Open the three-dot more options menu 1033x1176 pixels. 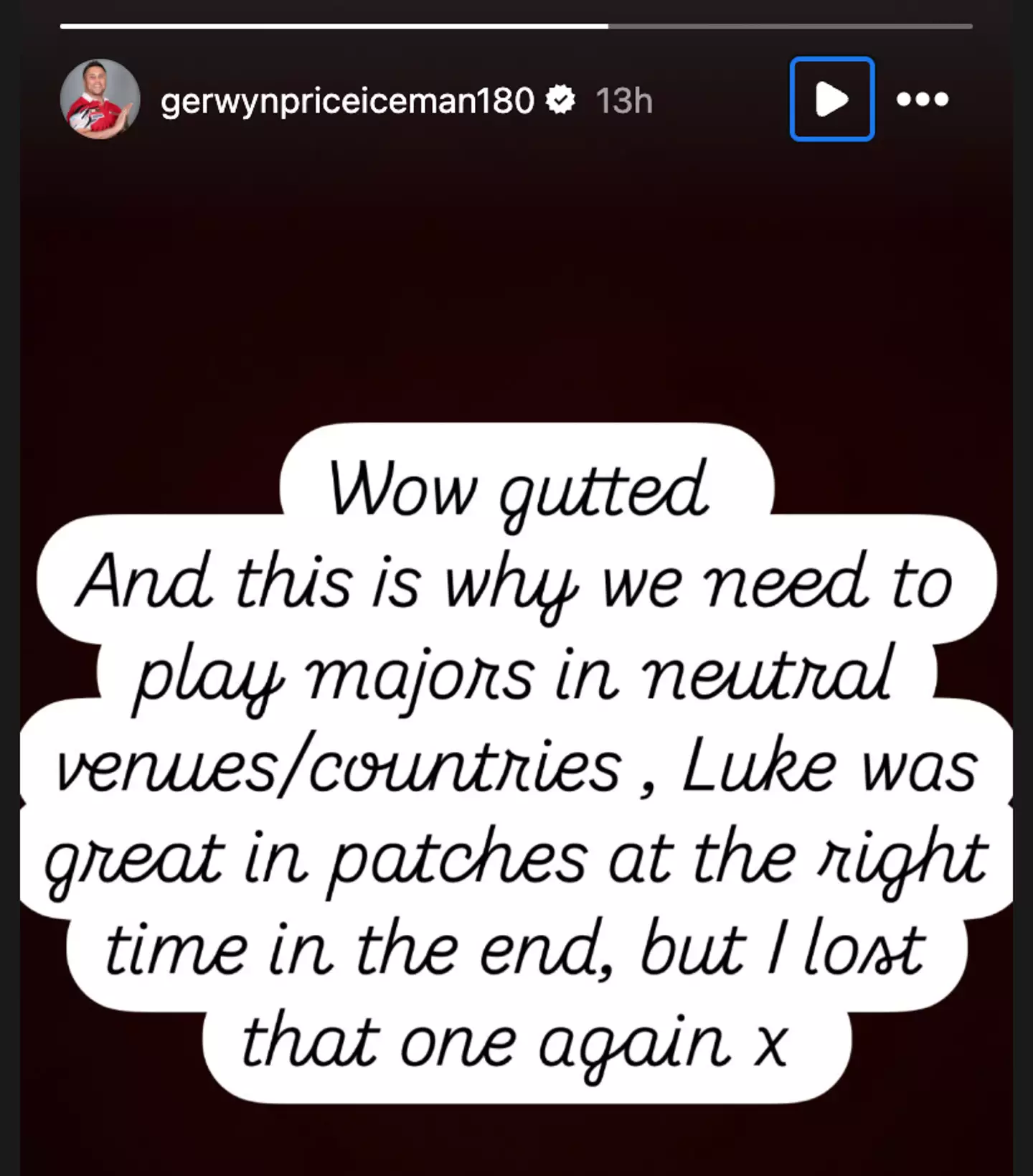[x=923, y=99]
